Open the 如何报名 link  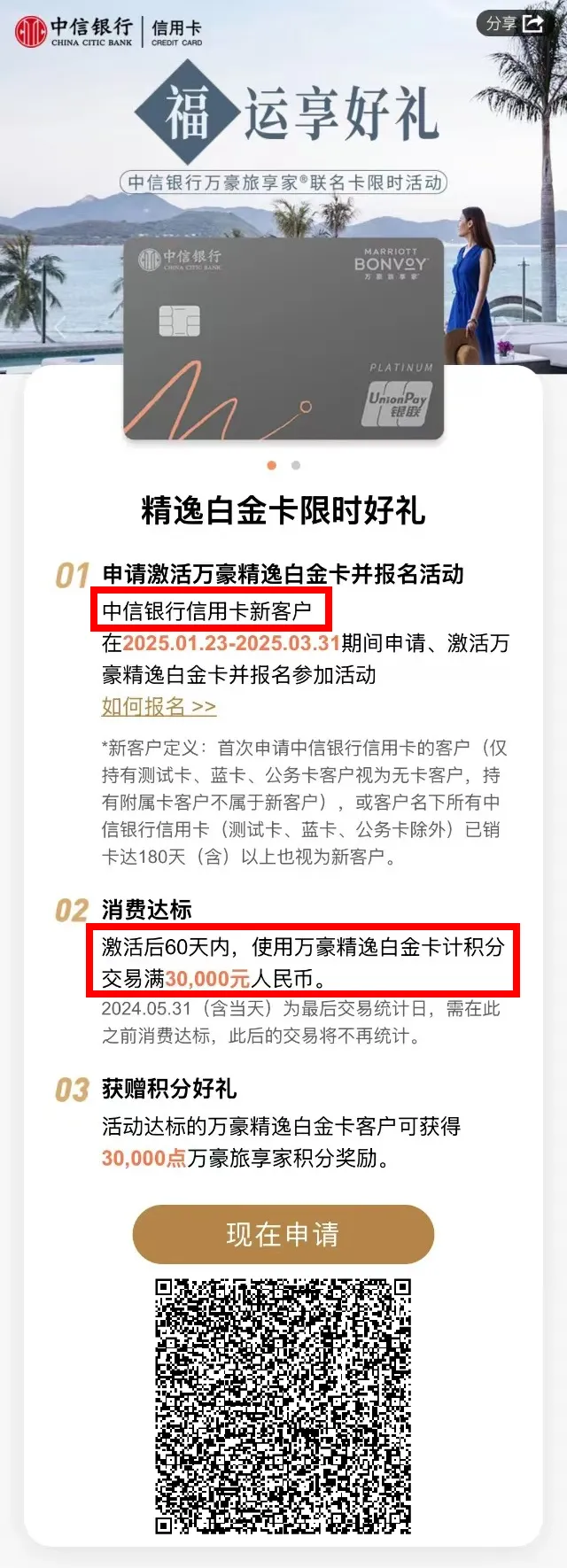159,706
